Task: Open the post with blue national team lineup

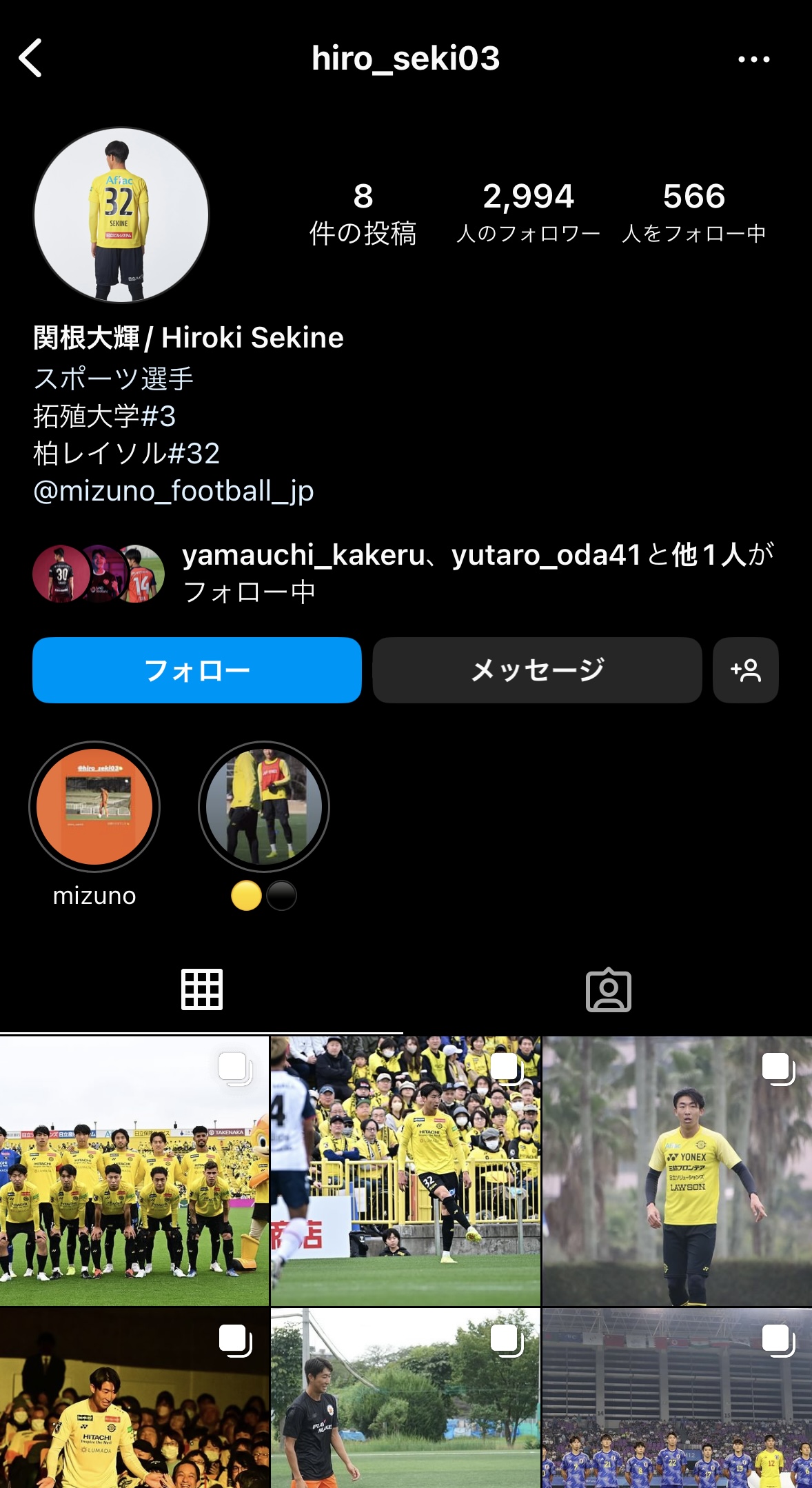Action: tap(677, 1400)
